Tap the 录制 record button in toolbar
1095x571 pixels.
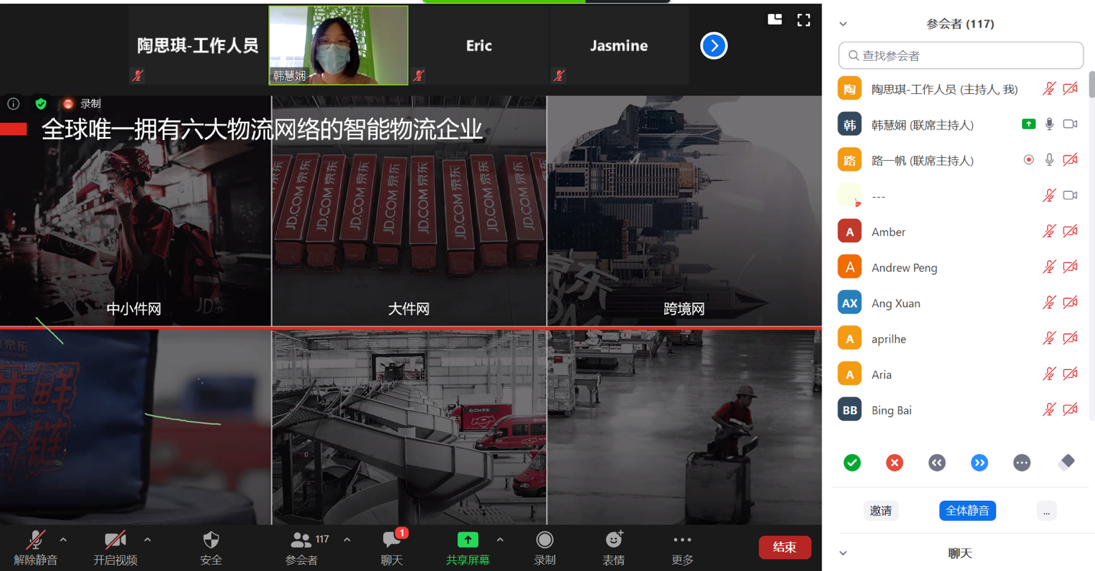544,547
